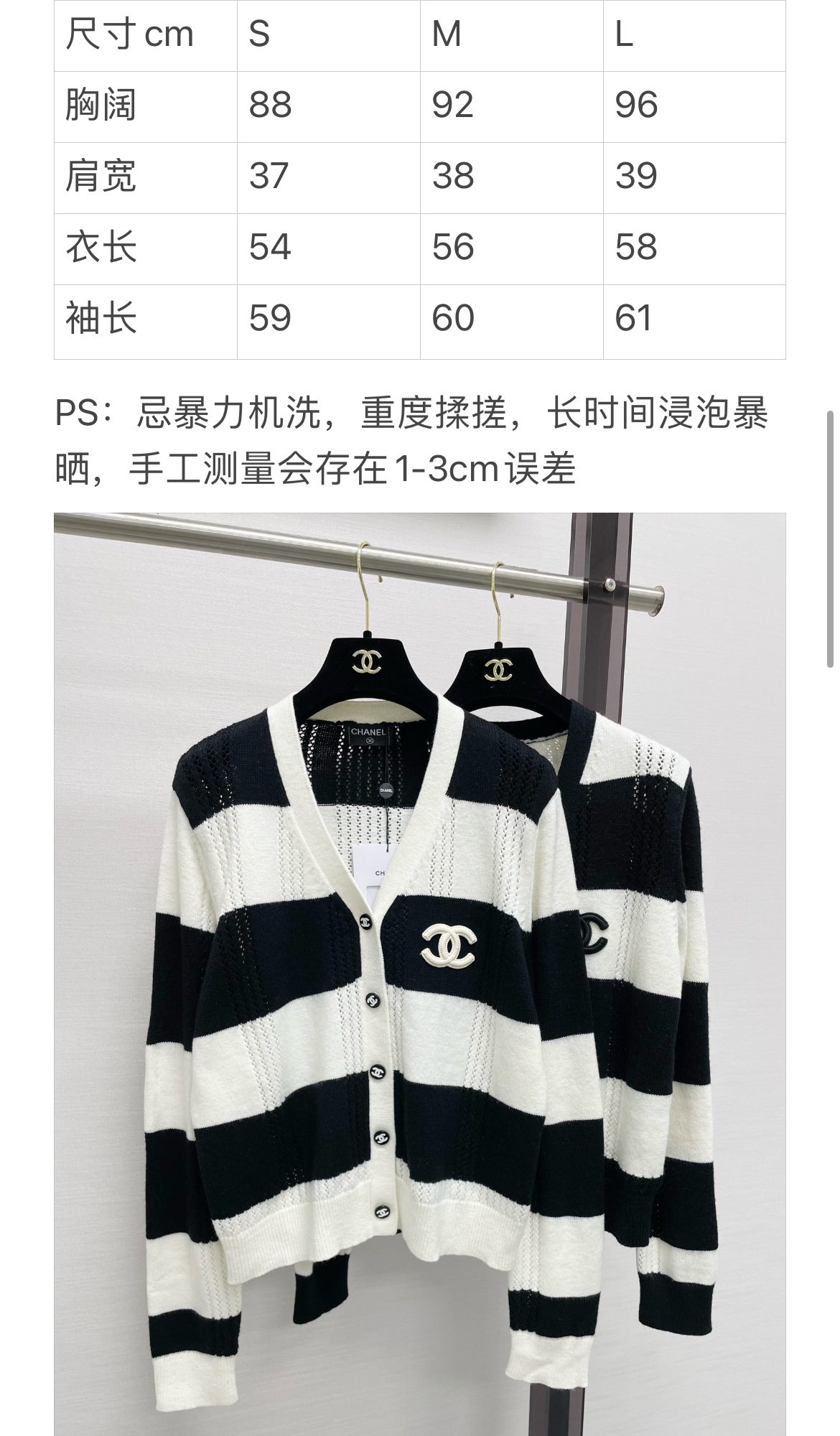Open the striped cardigan product photo
Viewport: 840px width, 1436px height.
(x=420, y=974)
